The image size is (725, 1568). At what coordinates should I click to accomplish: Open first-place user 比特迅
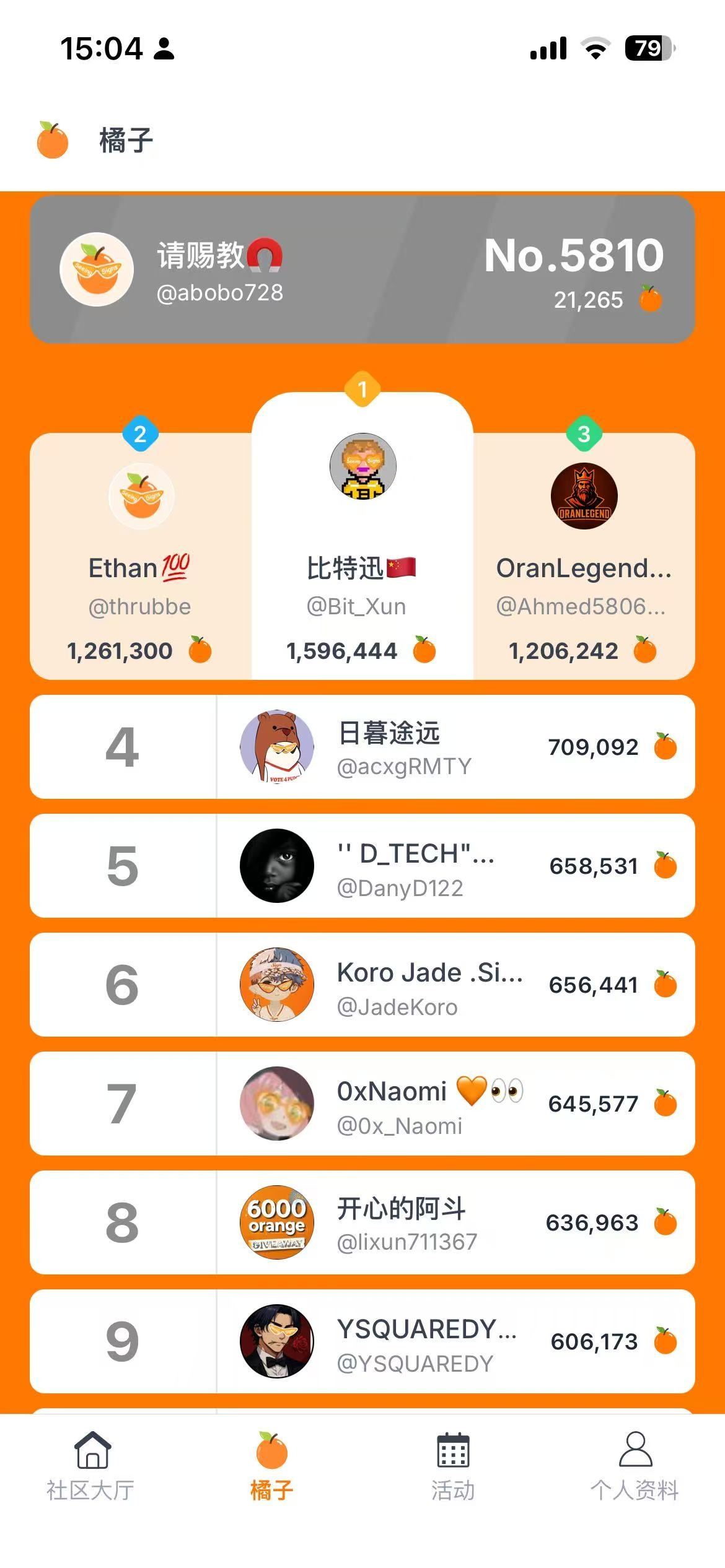[x=362, y=545]
